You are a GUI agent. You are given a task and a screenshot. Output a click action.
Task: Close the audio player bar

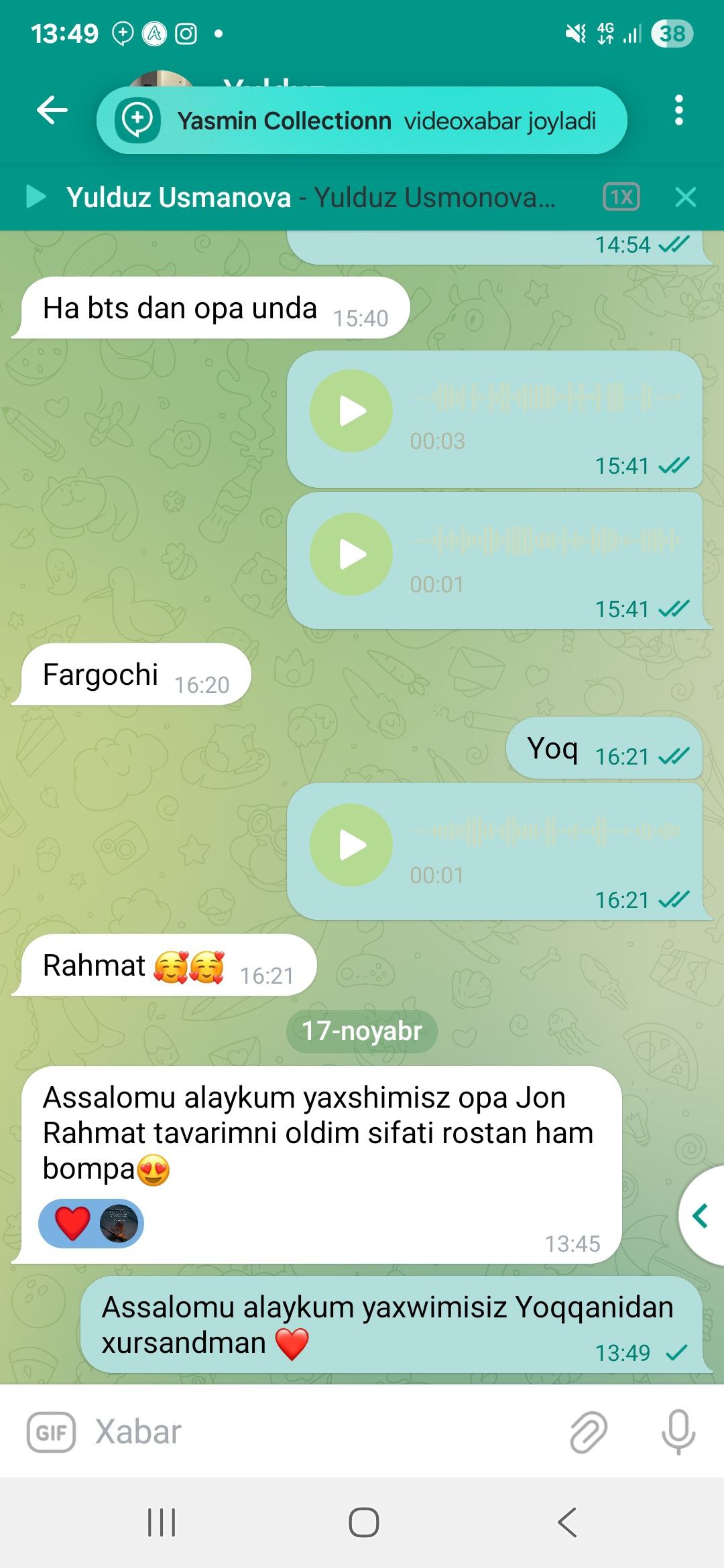685,197
